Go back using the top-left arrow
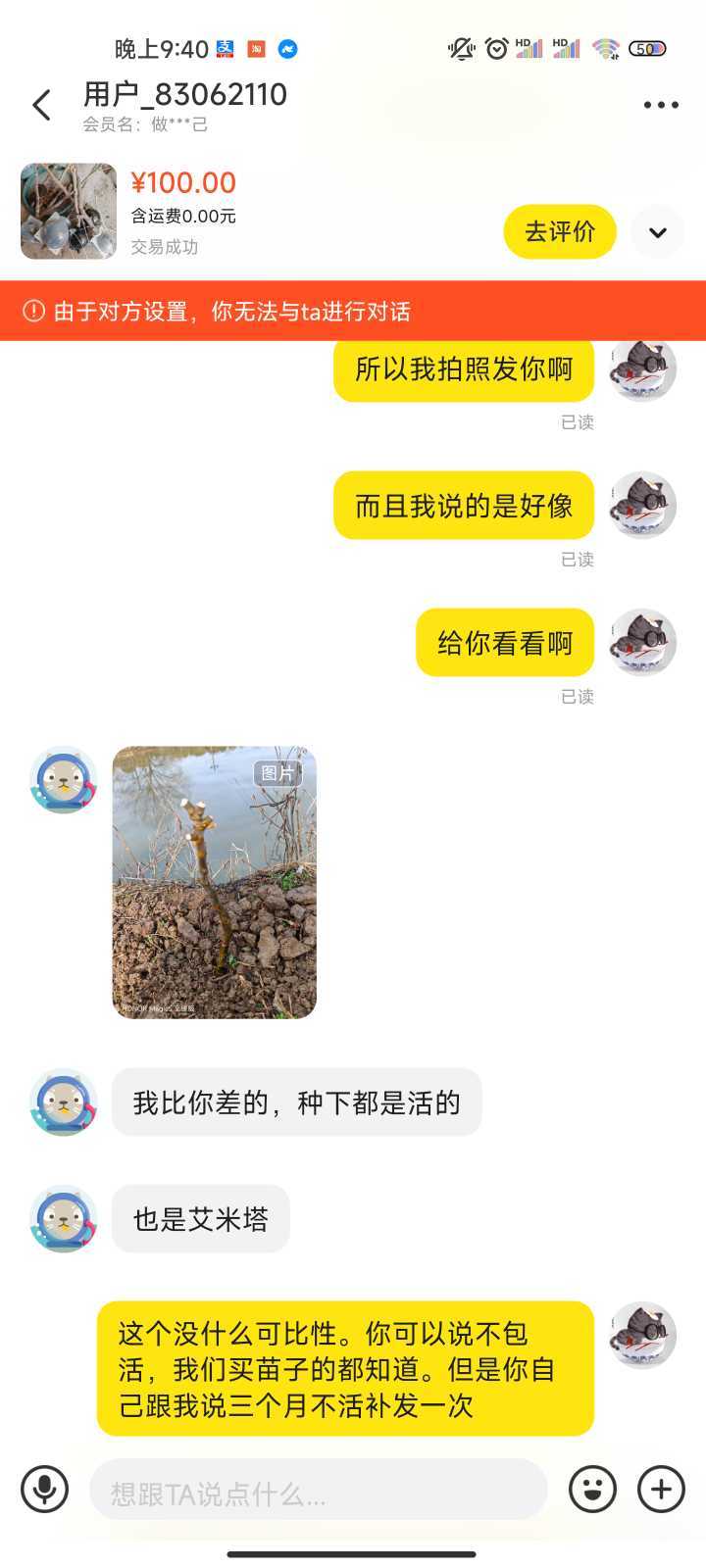706x1568 pixels. click(x=41, y=105)
